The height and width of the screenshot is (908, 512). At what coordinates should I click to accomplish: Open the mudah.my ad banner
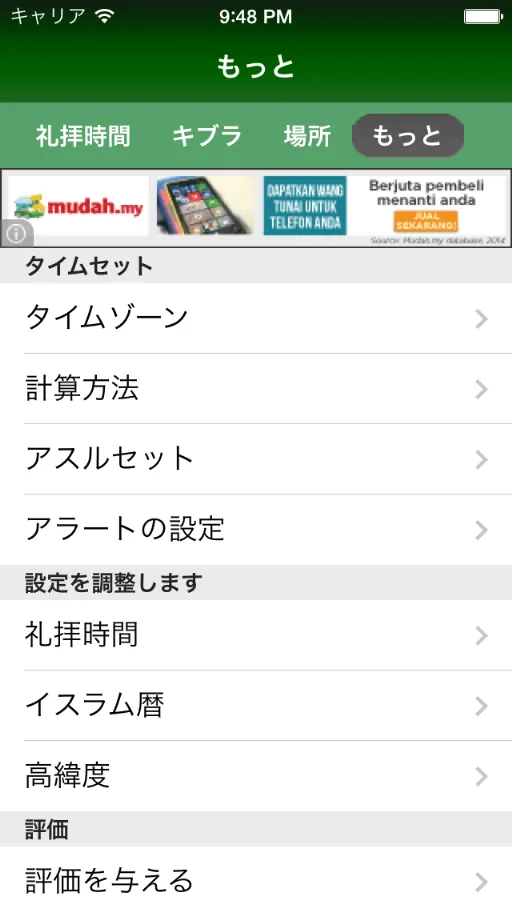256,208
